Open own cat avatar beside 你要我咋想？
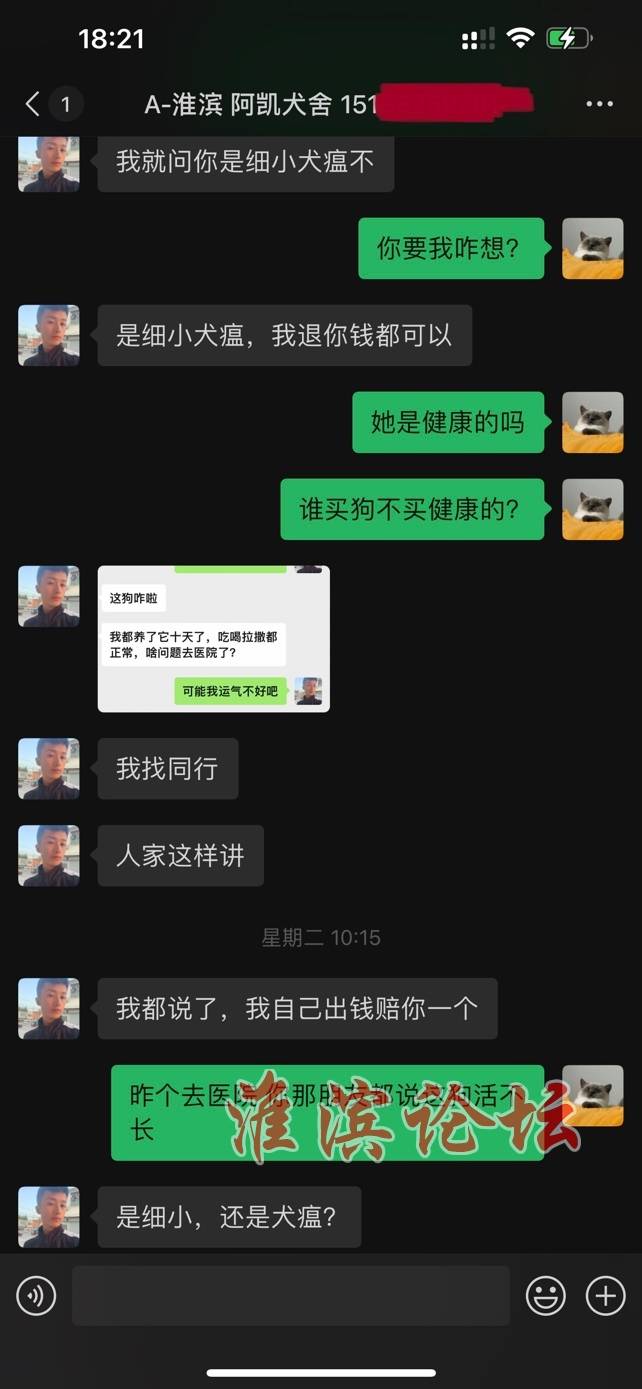This screenshot has height=1389, width=642. (593, 248)
